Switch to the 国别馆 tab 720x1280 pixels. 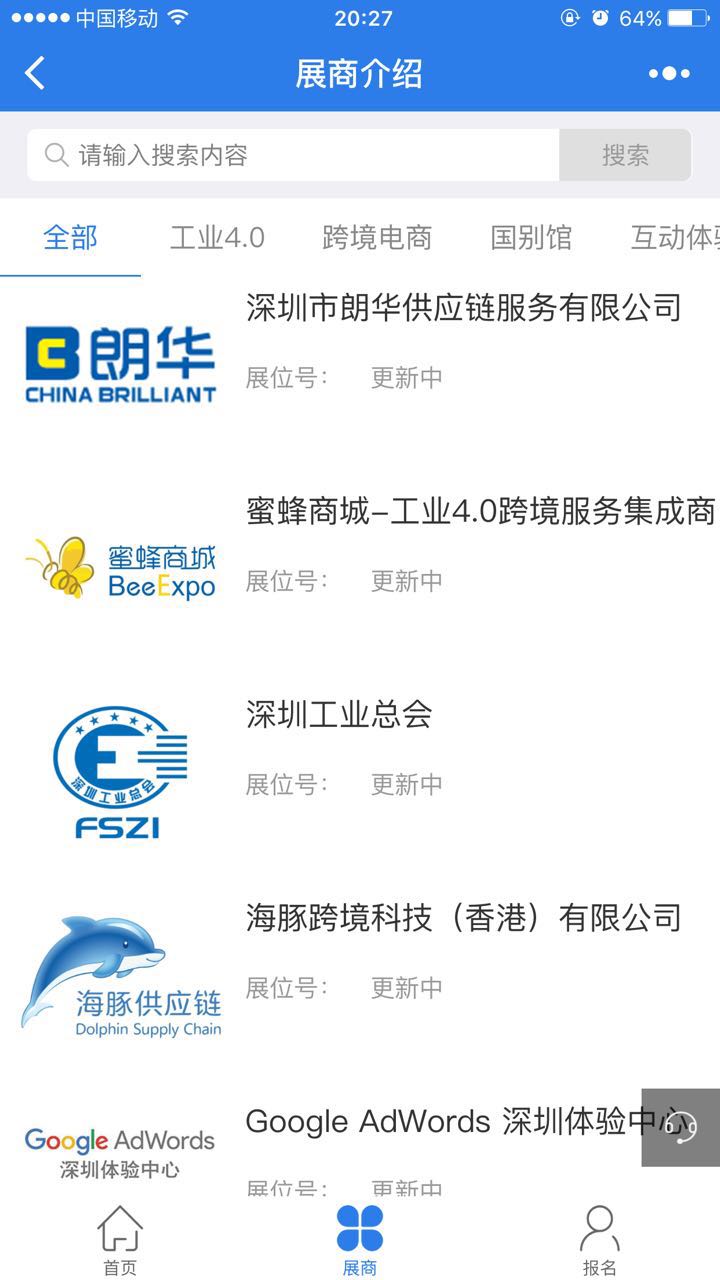coord(531,238)
